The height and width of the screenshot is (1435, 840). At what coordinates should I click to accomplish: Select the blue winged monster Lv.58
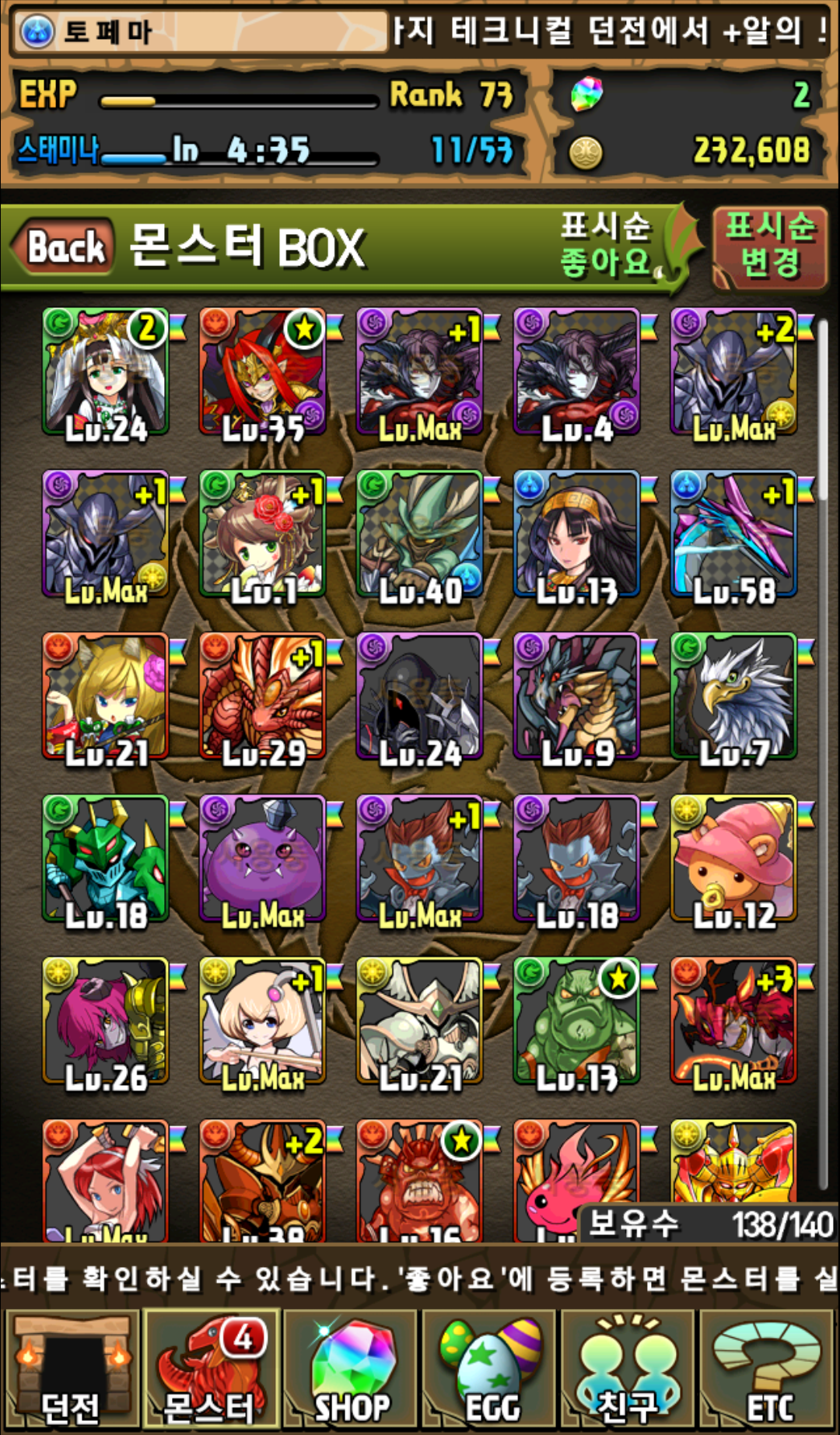[x=733, y=534]
